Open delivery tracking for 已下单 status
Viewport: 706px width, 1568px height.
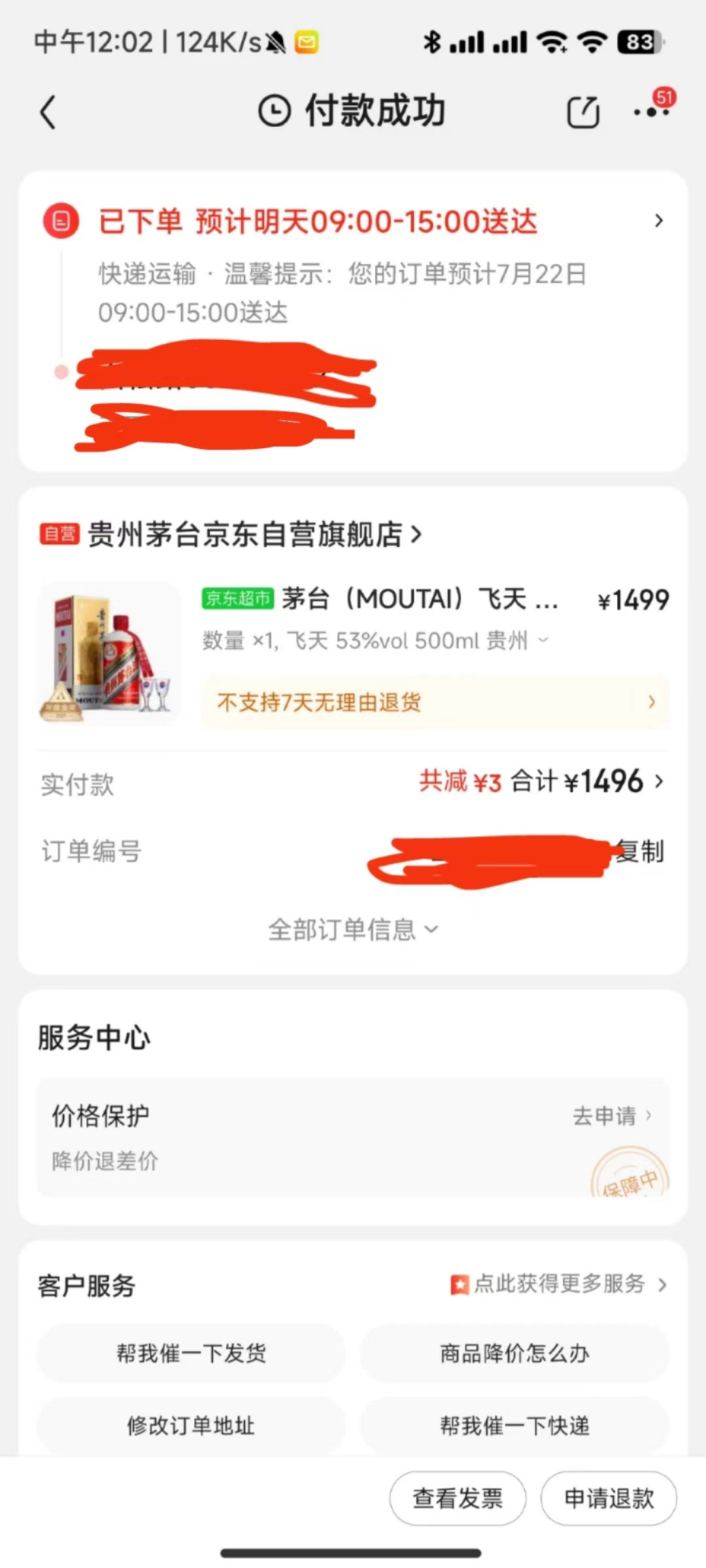[658, 221]
